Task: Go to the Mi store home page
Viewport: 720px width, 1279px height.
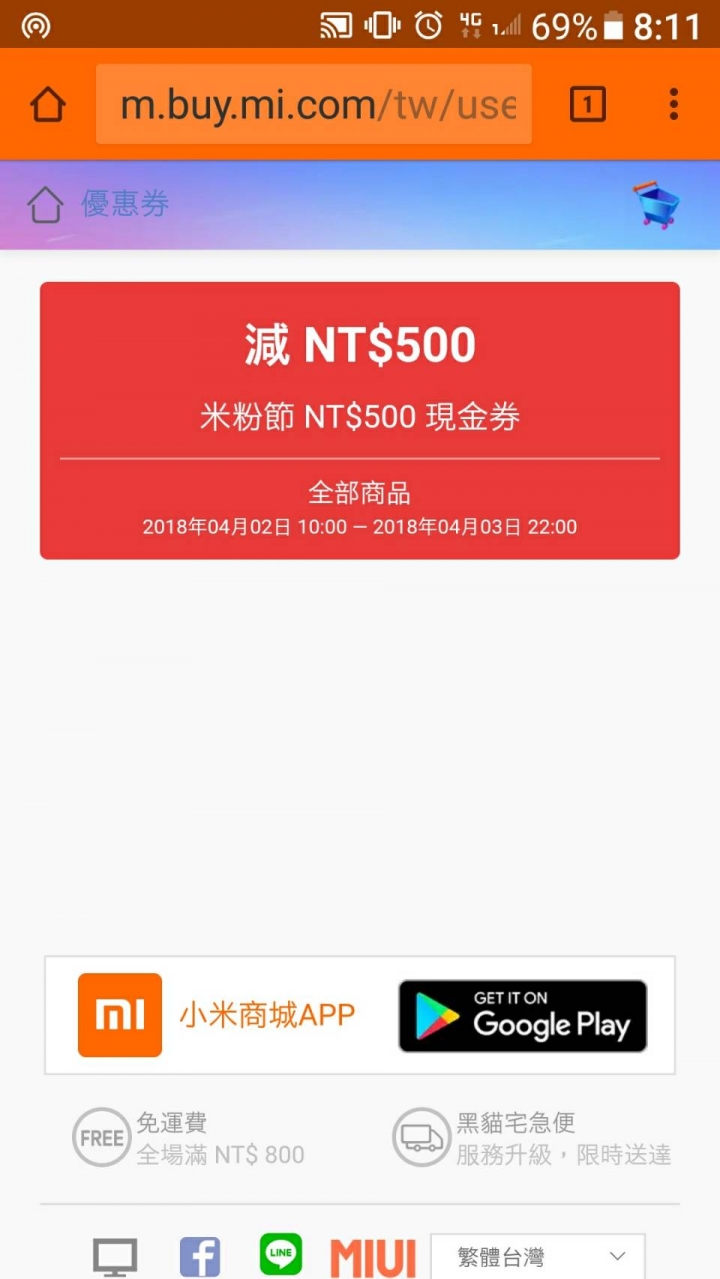Action: point(45,205)
